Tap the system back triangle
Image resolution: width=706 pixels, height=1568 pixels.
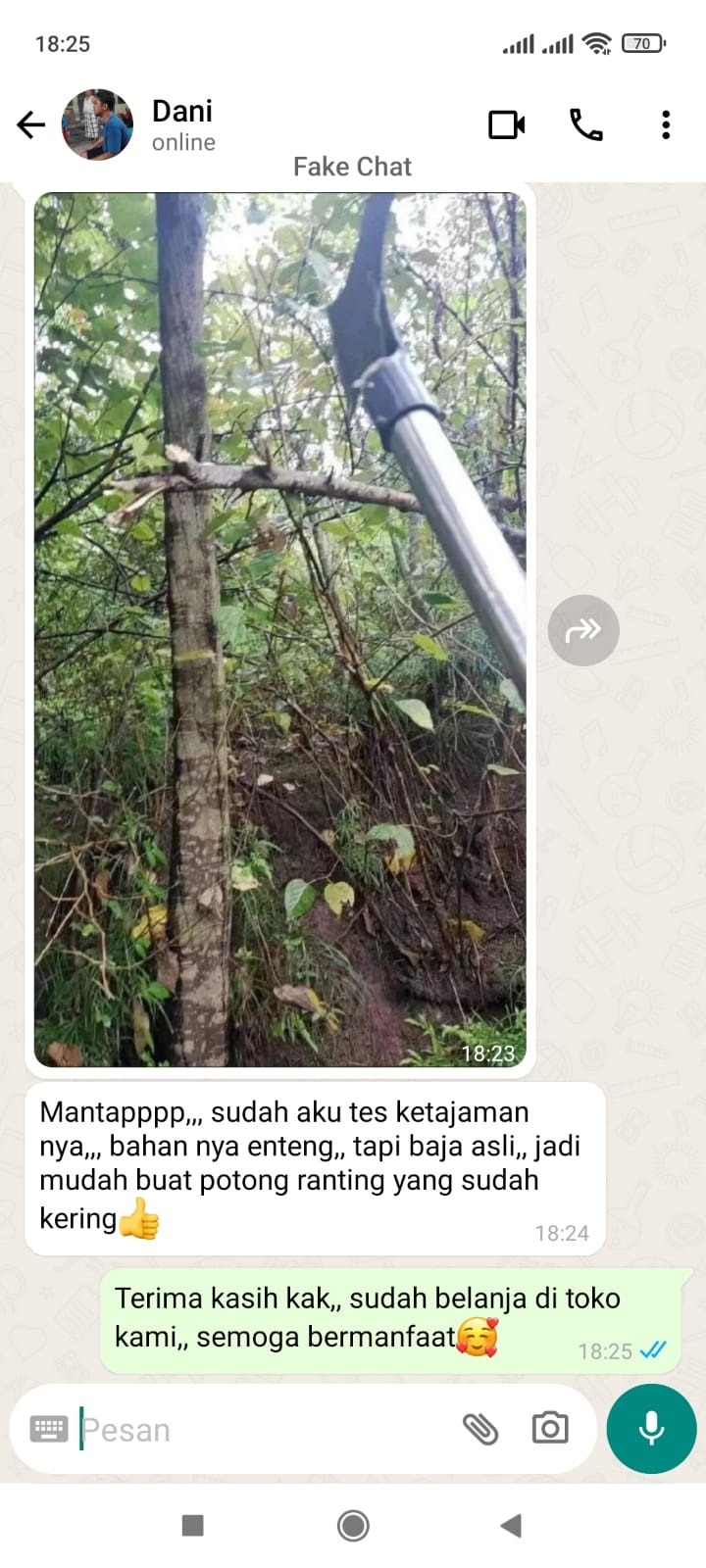510,1525
